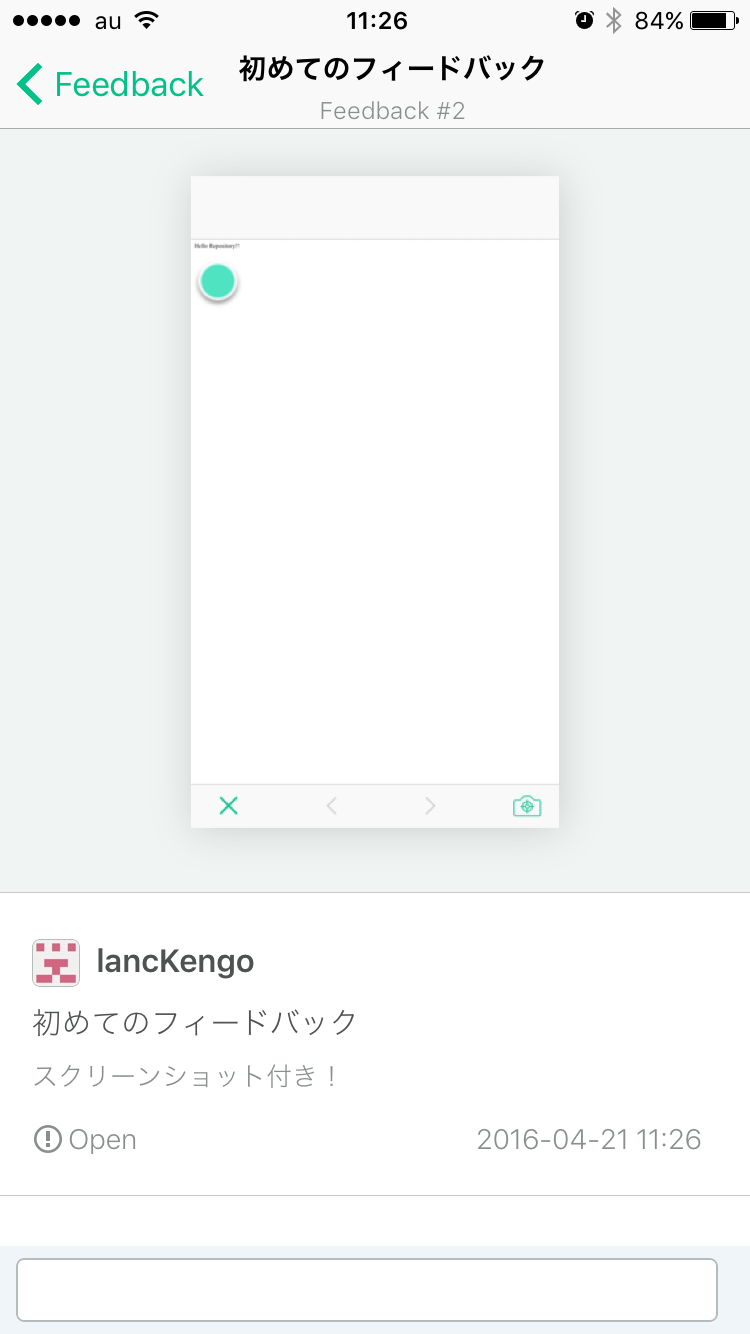The height and width of the screenshot is (1334, 750).
Task: Open the attached screenshot preview
Action: (x=375, y=502)
